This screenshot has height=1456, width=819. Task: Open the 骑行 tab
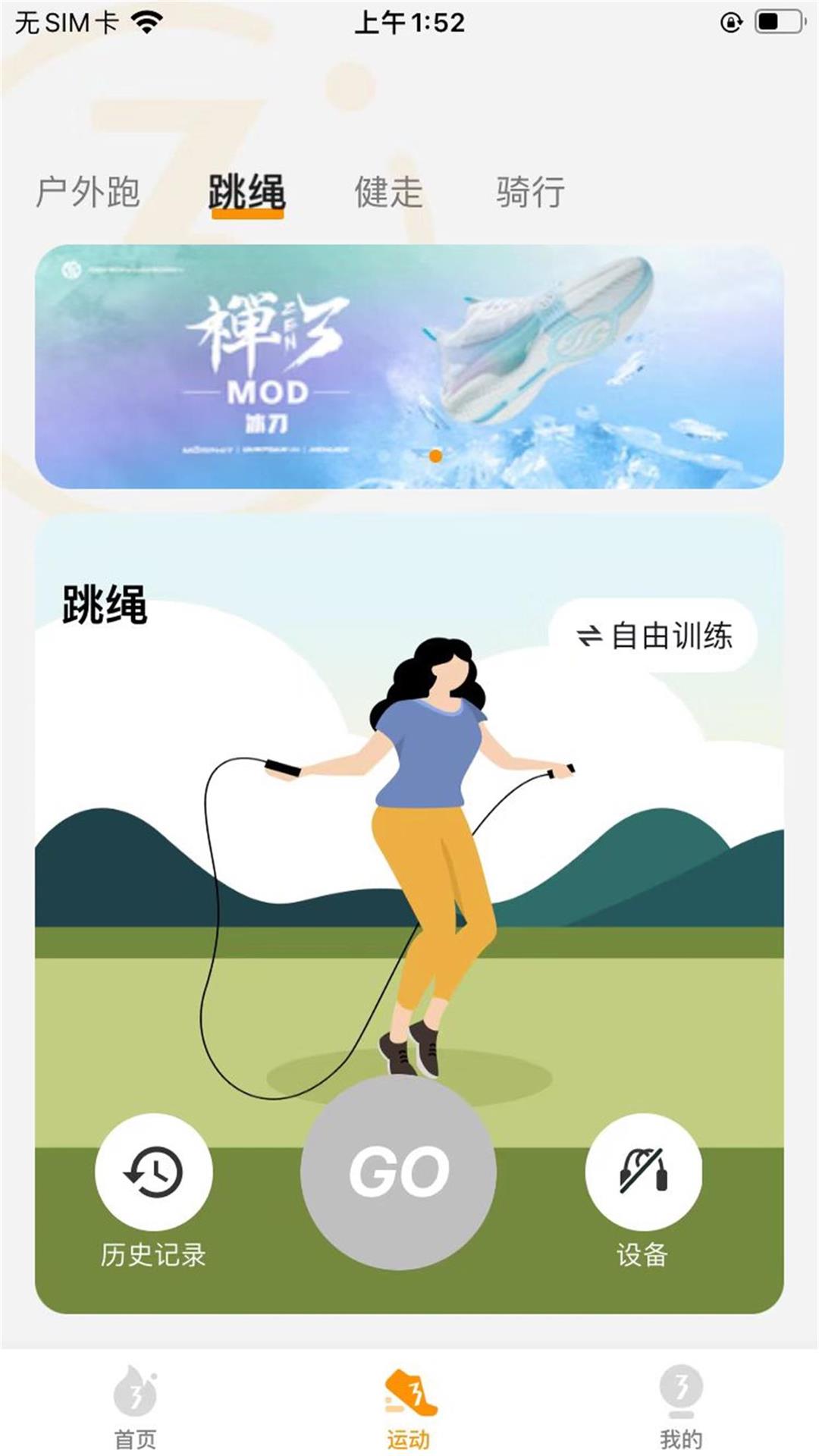pos(530,192)
